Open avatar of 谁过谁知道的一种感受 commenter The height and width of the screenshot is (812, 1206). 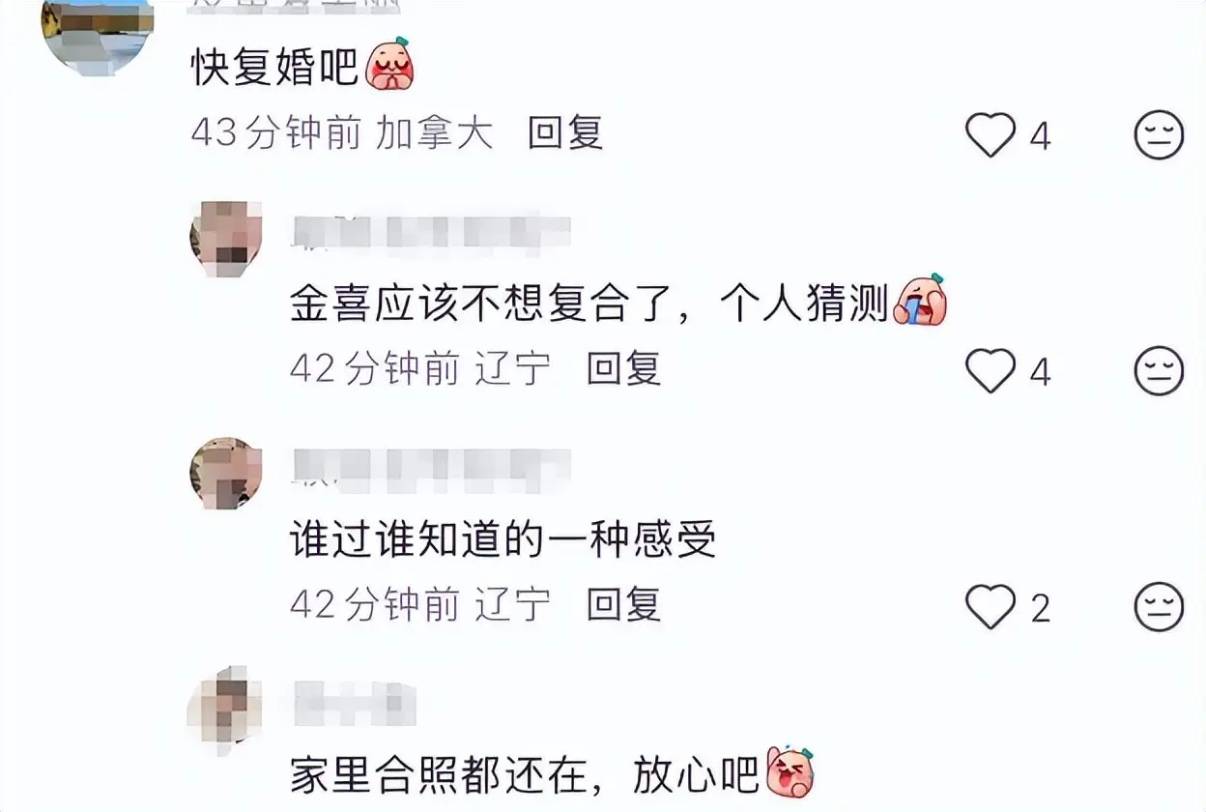pos(226,473)
